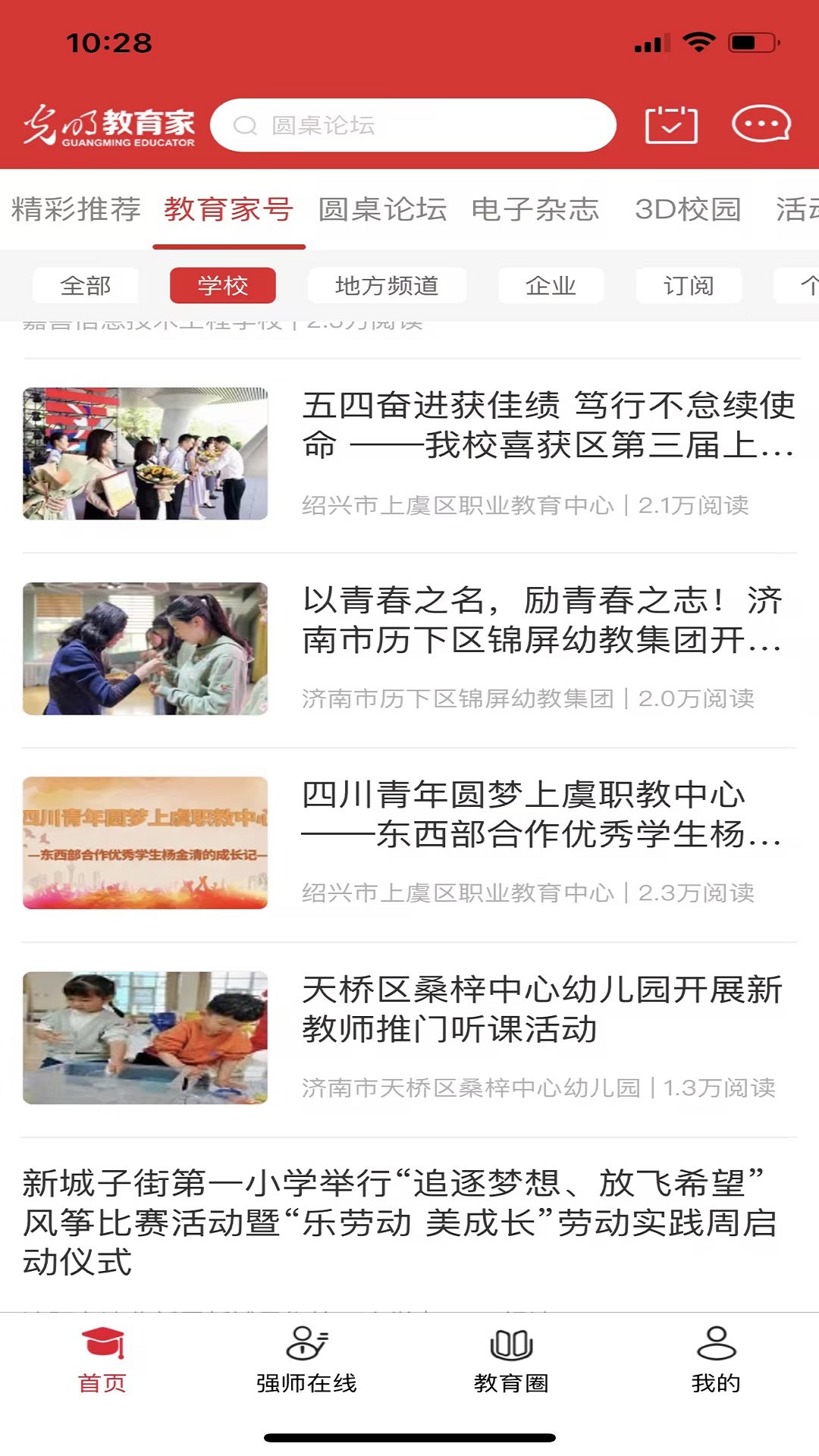The height and width of the screenshot is (1456, 819).
Task: Open the messages chat bubble icon
Action: click(761, 124)
